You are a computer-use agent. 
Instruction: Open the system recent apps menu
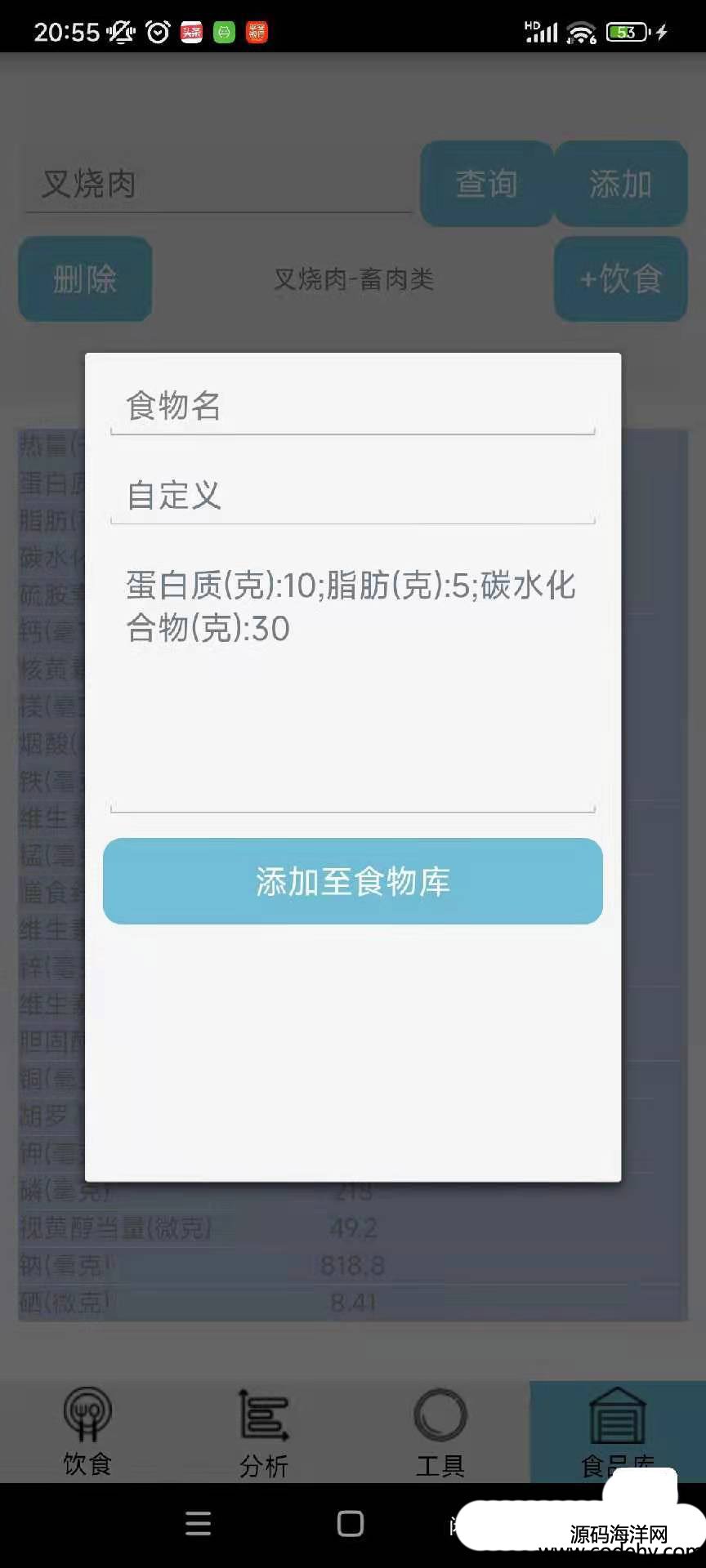198,1524
